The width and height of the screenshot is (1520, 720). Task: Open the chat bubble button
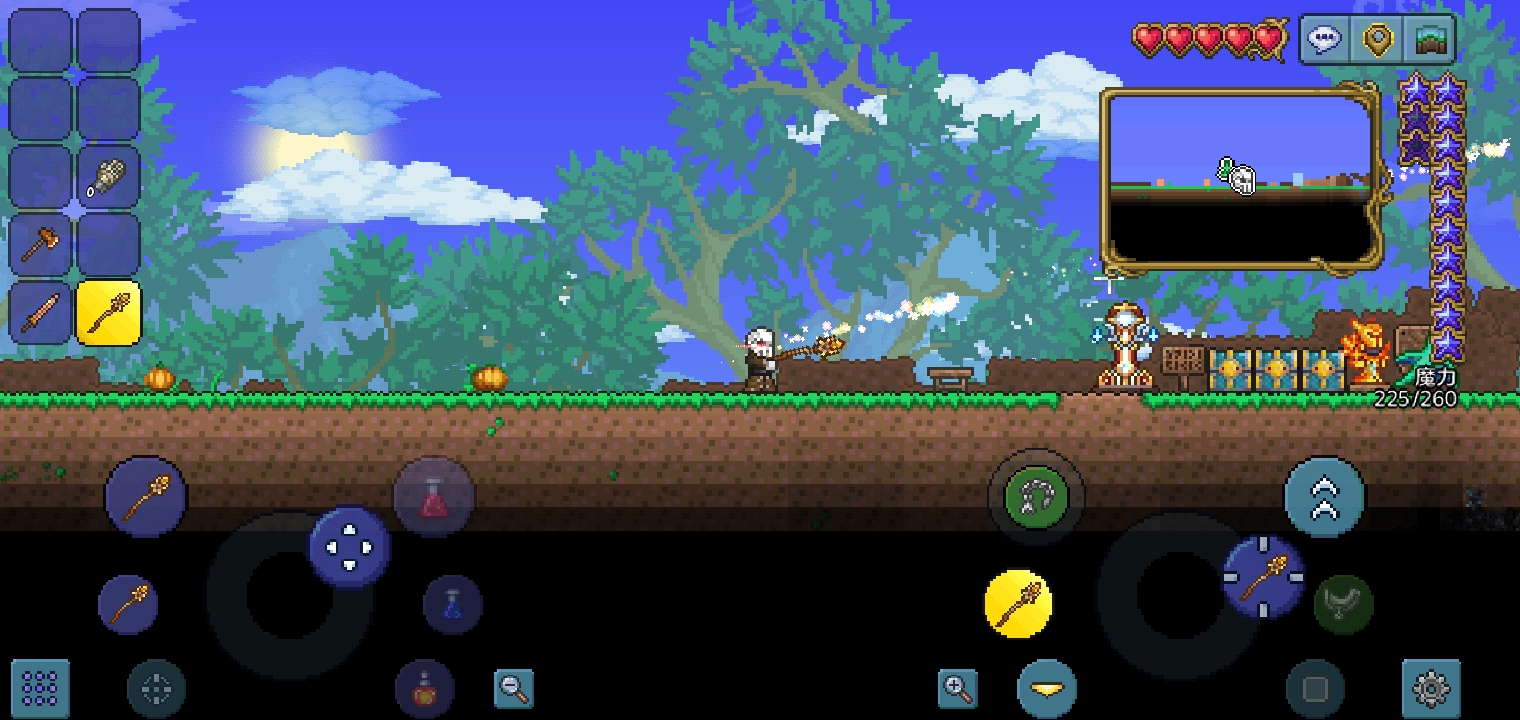click(x=1325, y=40)
